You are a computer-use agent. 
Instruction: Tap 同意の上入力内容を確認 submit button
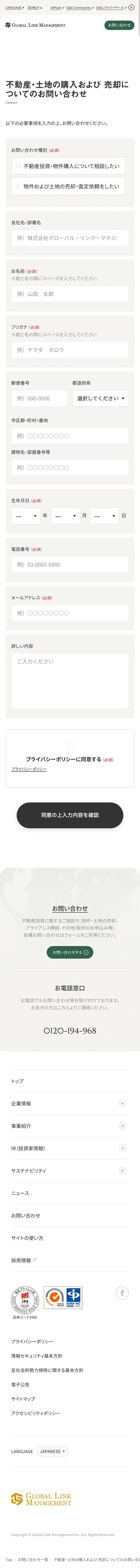coord(69,815)
